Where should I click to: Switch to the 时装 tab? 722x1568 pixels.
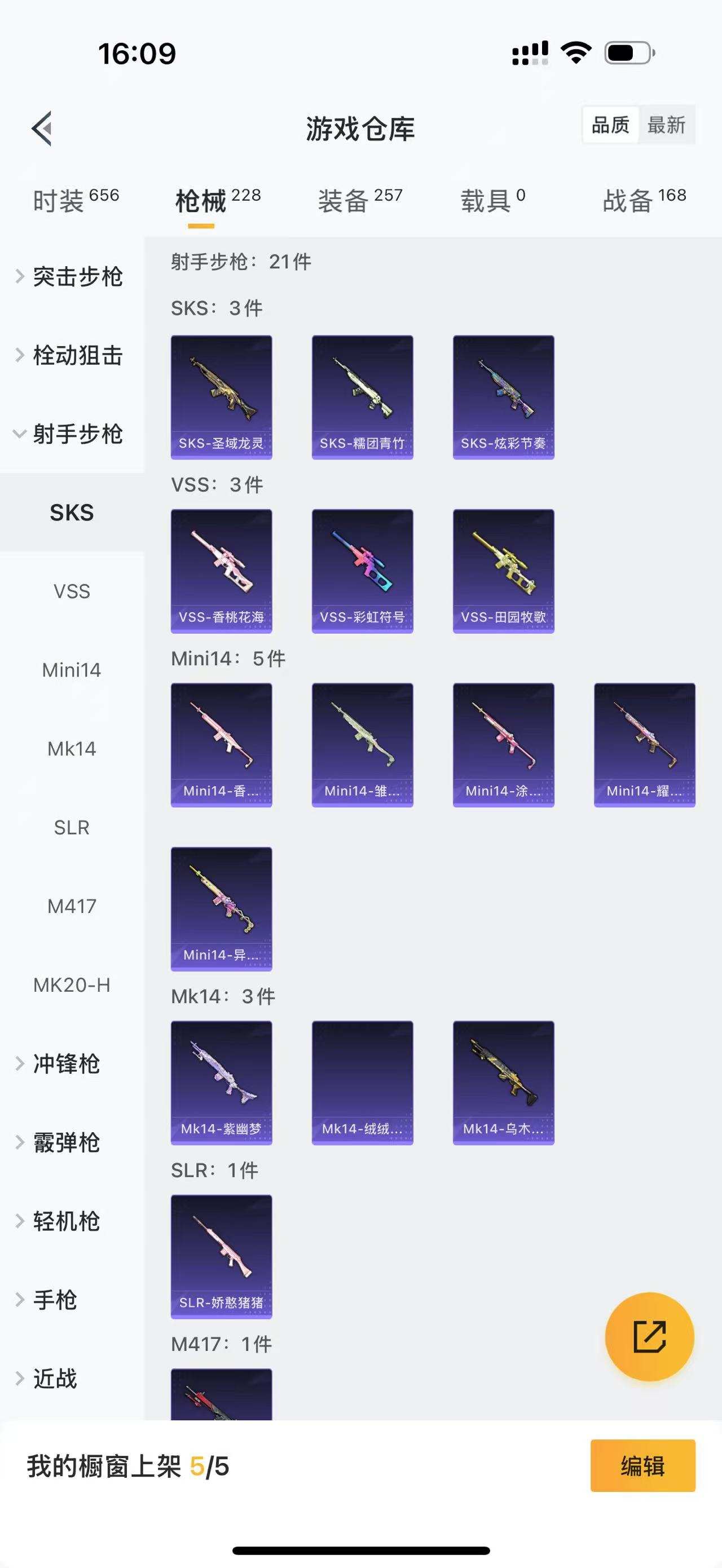point(76,200)
